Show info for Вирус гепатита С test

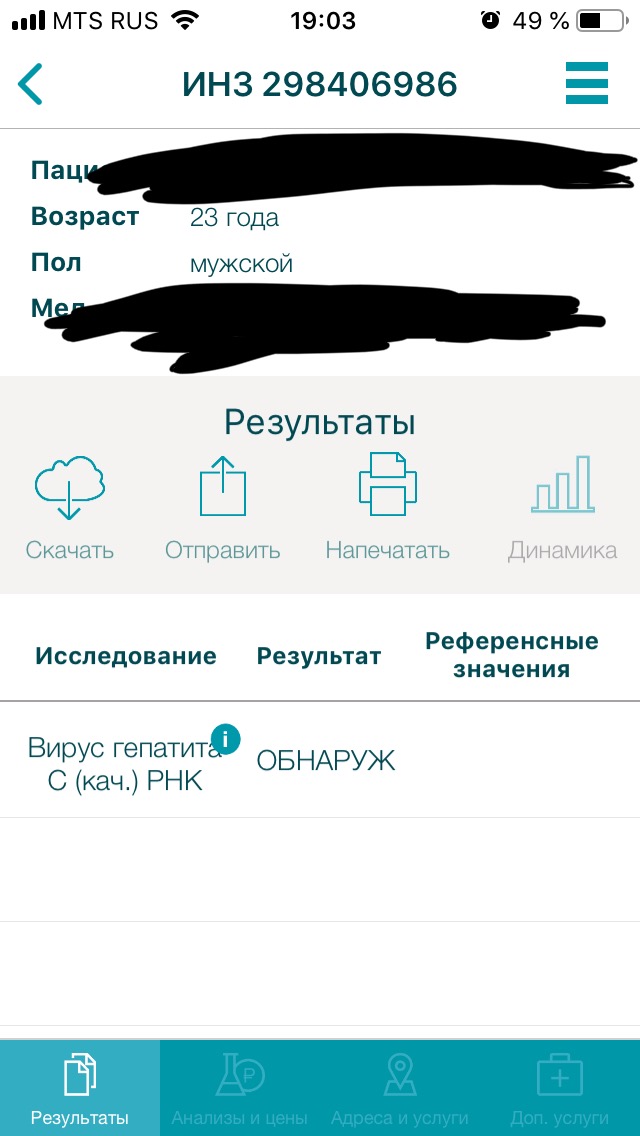[x=225, y=740]
